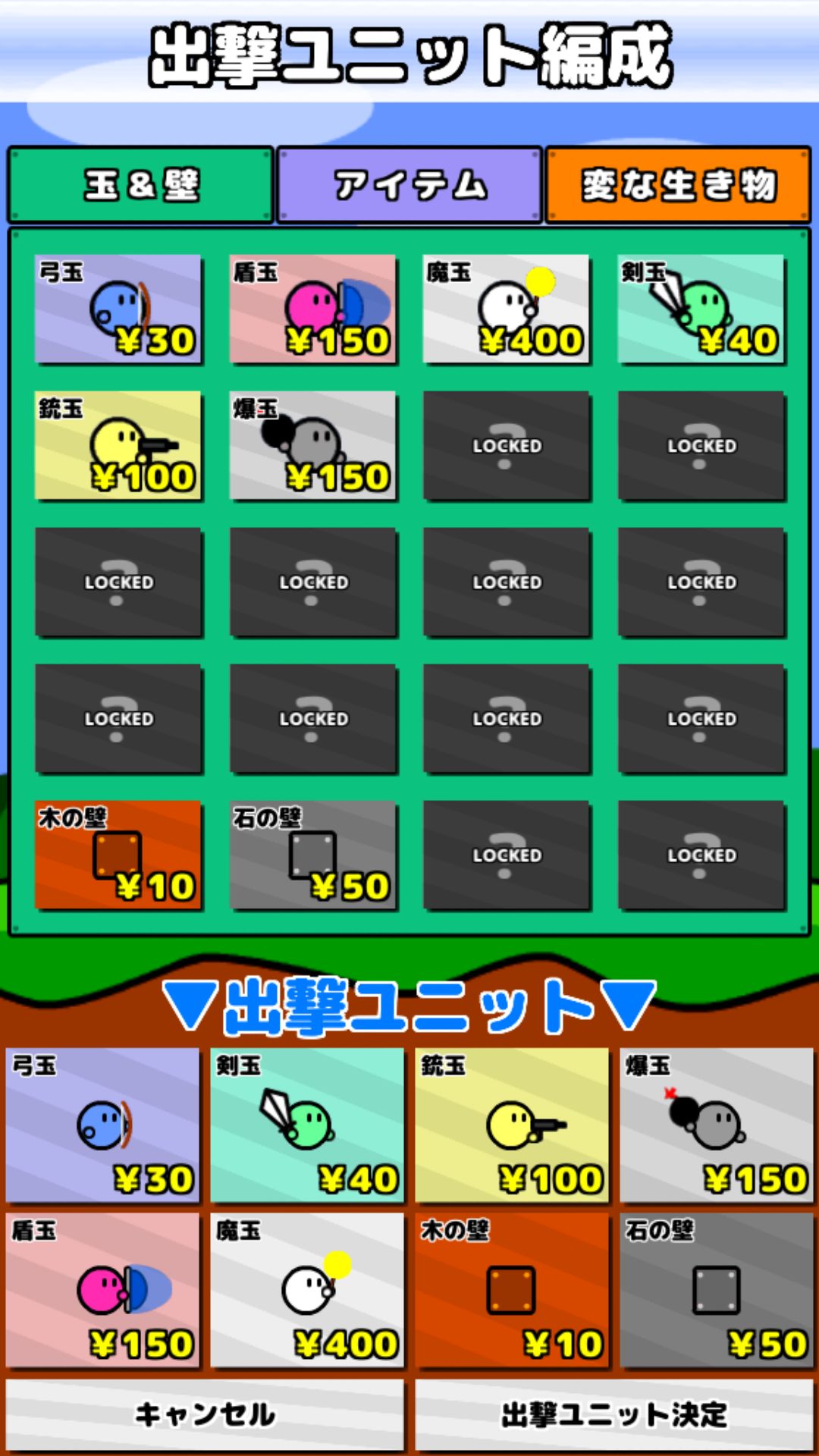Select the 石の壁 stone wall costing ¥50
This screenshot has width=819, height=1456.
point(314,855)
